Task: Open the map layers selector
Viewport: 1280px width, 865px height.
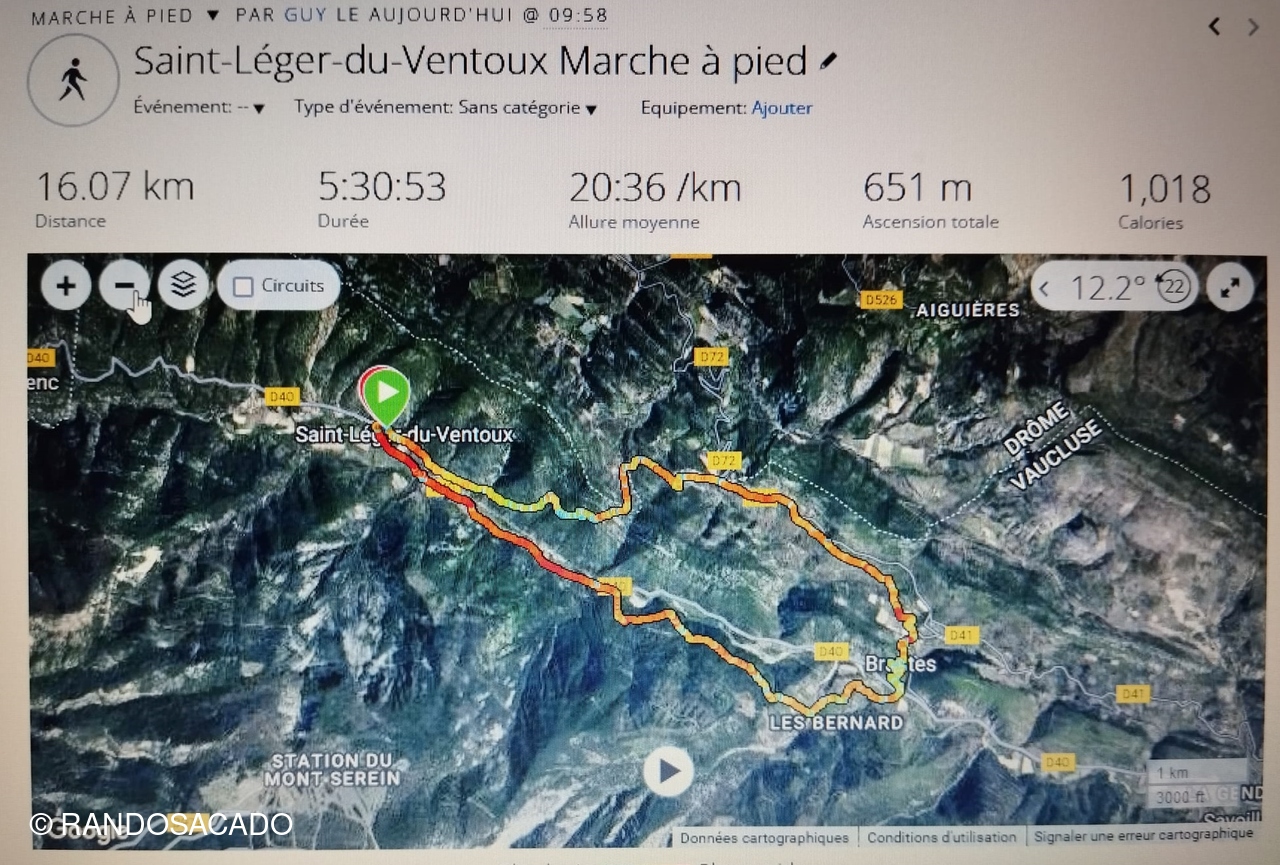Action: point(183,286)
